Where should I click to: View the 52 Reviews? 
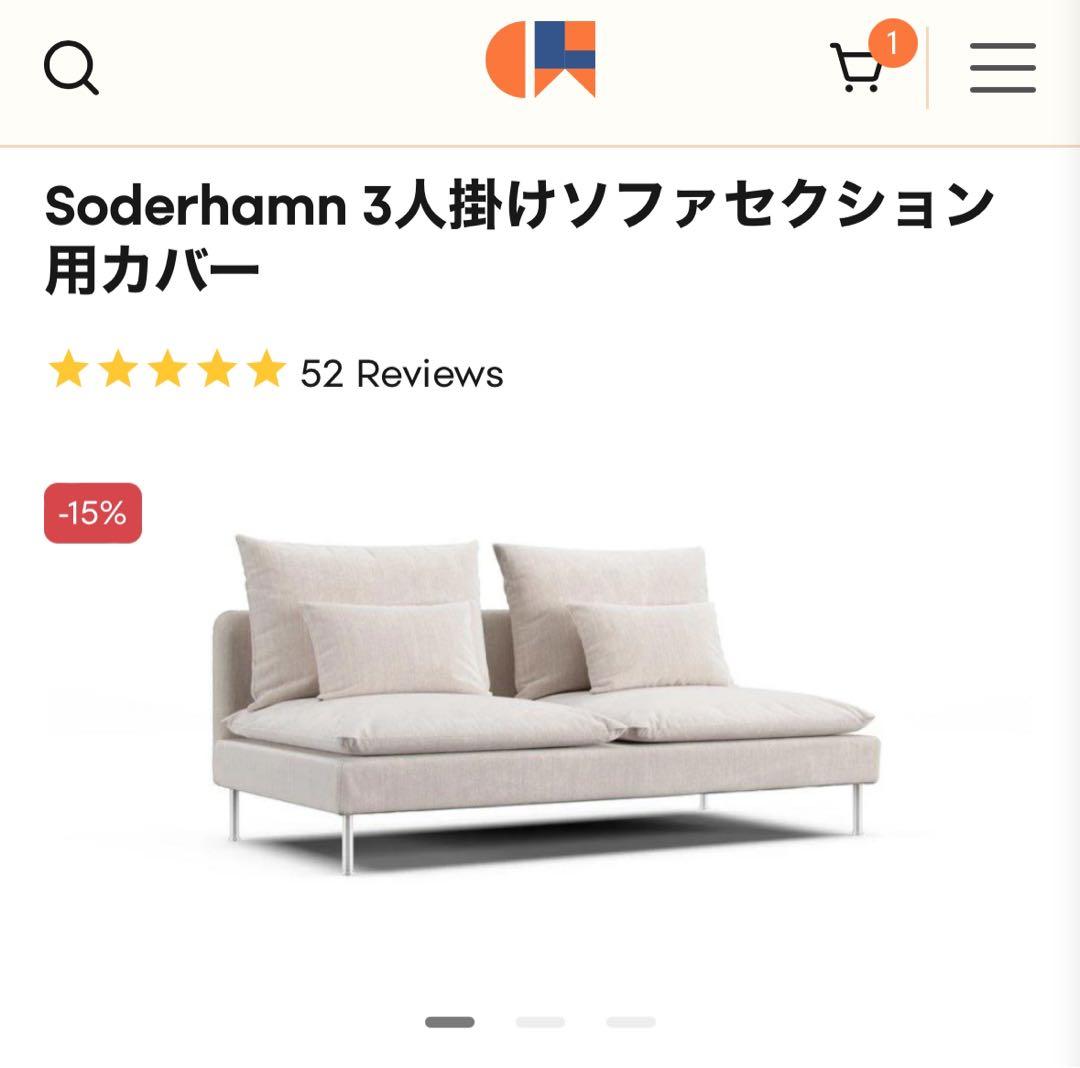(x=401, y=374)
